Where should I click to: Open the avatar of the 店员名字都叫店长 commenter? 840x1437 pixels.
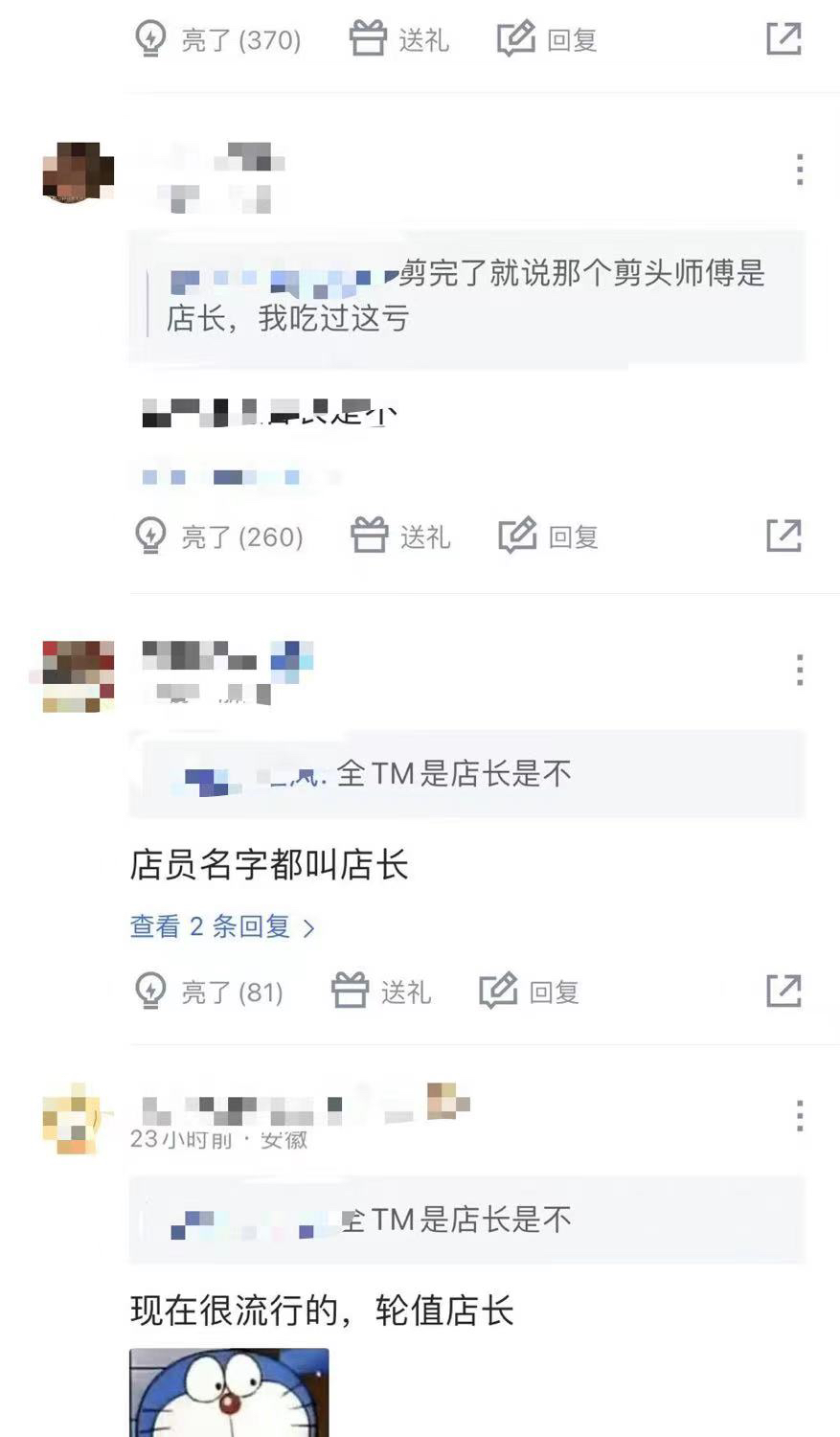(x=78, y=675)
